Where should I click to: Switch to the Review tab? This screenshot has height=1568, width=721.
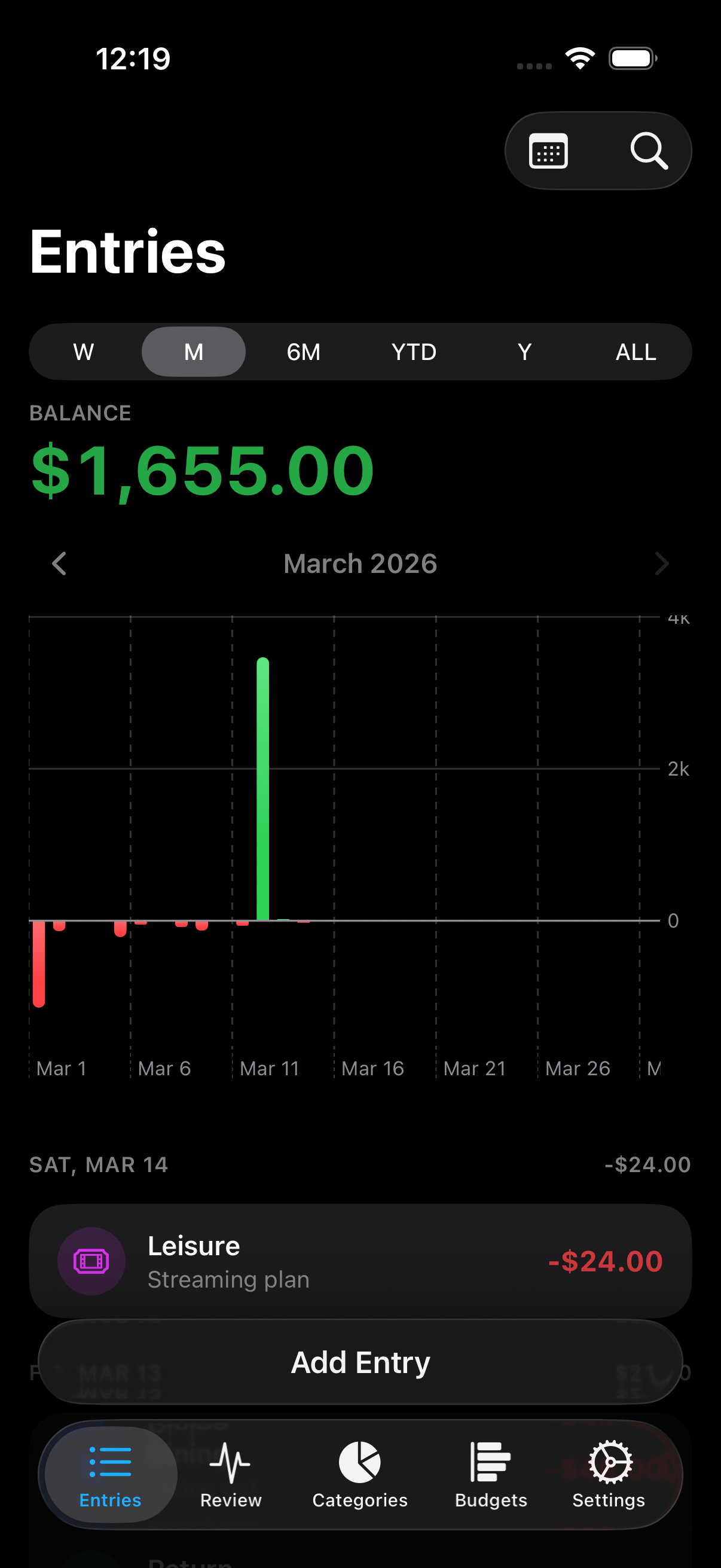click(231, 1474)
